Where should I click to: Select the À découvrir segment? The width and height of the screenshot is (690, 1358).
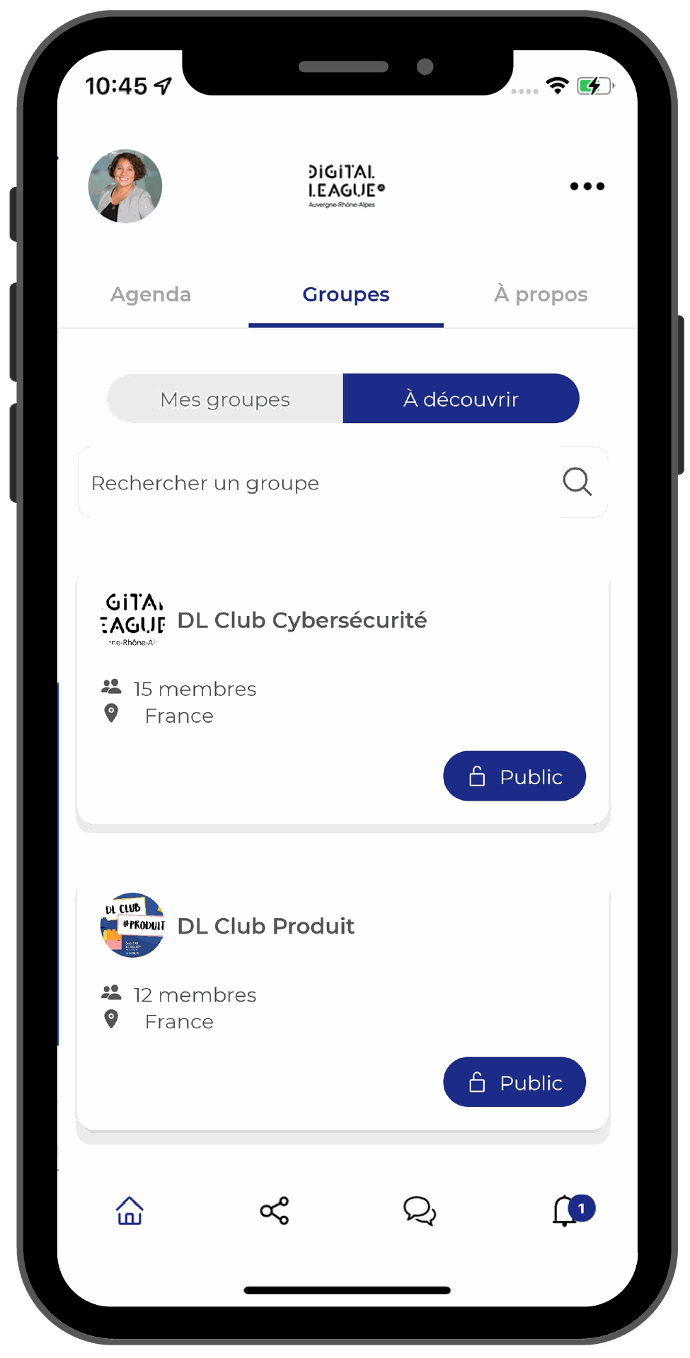461,399
